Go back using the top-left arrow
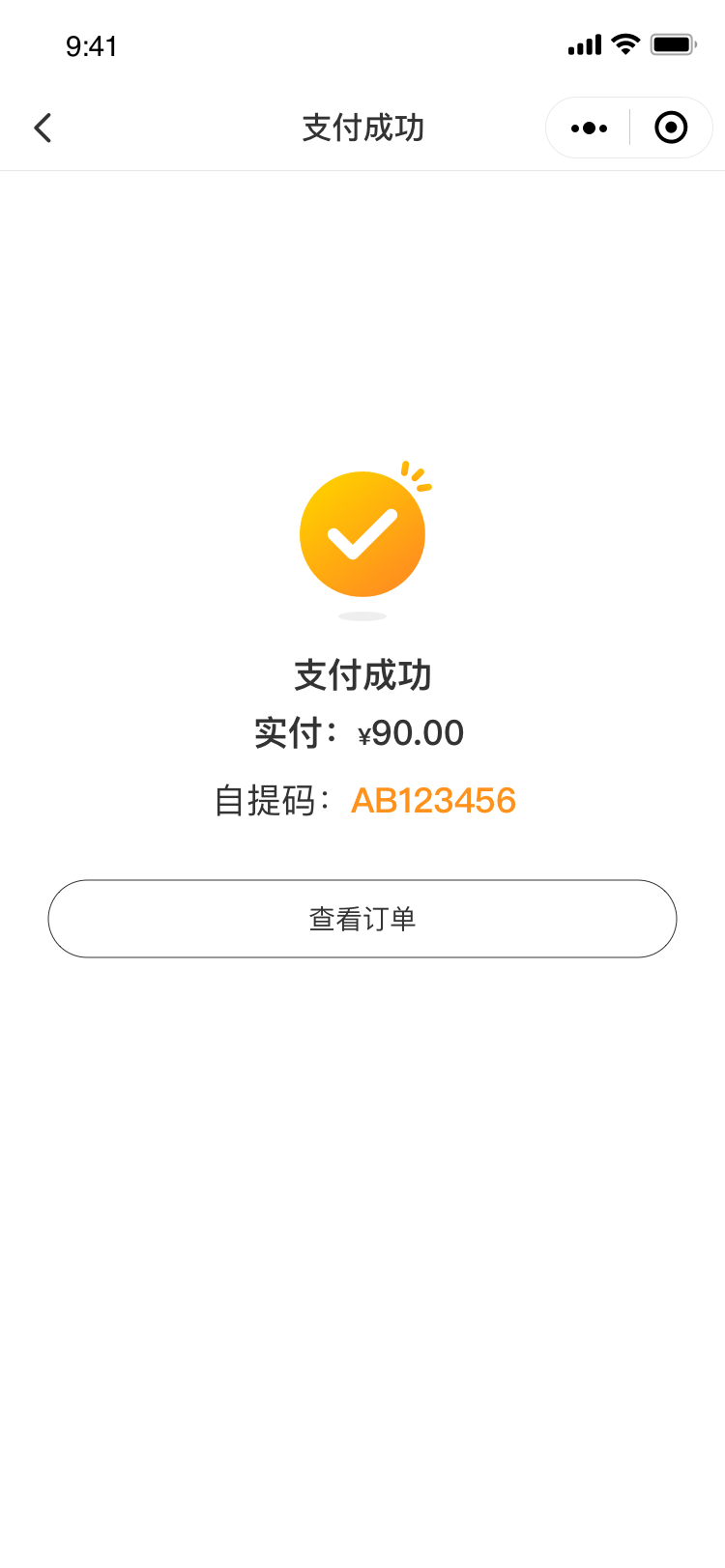Viewport: 725px width, 1568px height. 43,128
